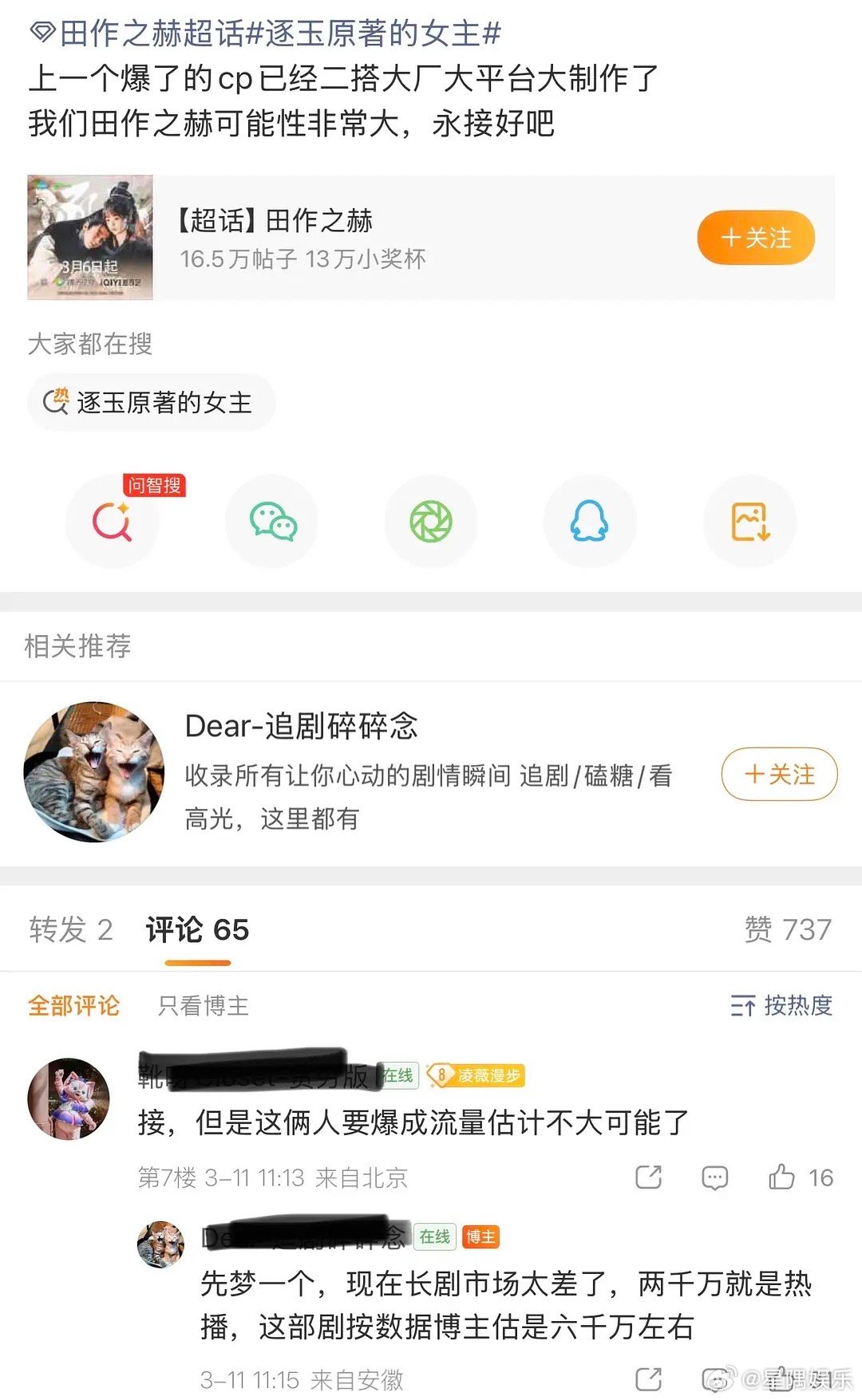Switch to the 评论 65 tab
Screen dimensions: 862x1400
(x=197, y=930)
